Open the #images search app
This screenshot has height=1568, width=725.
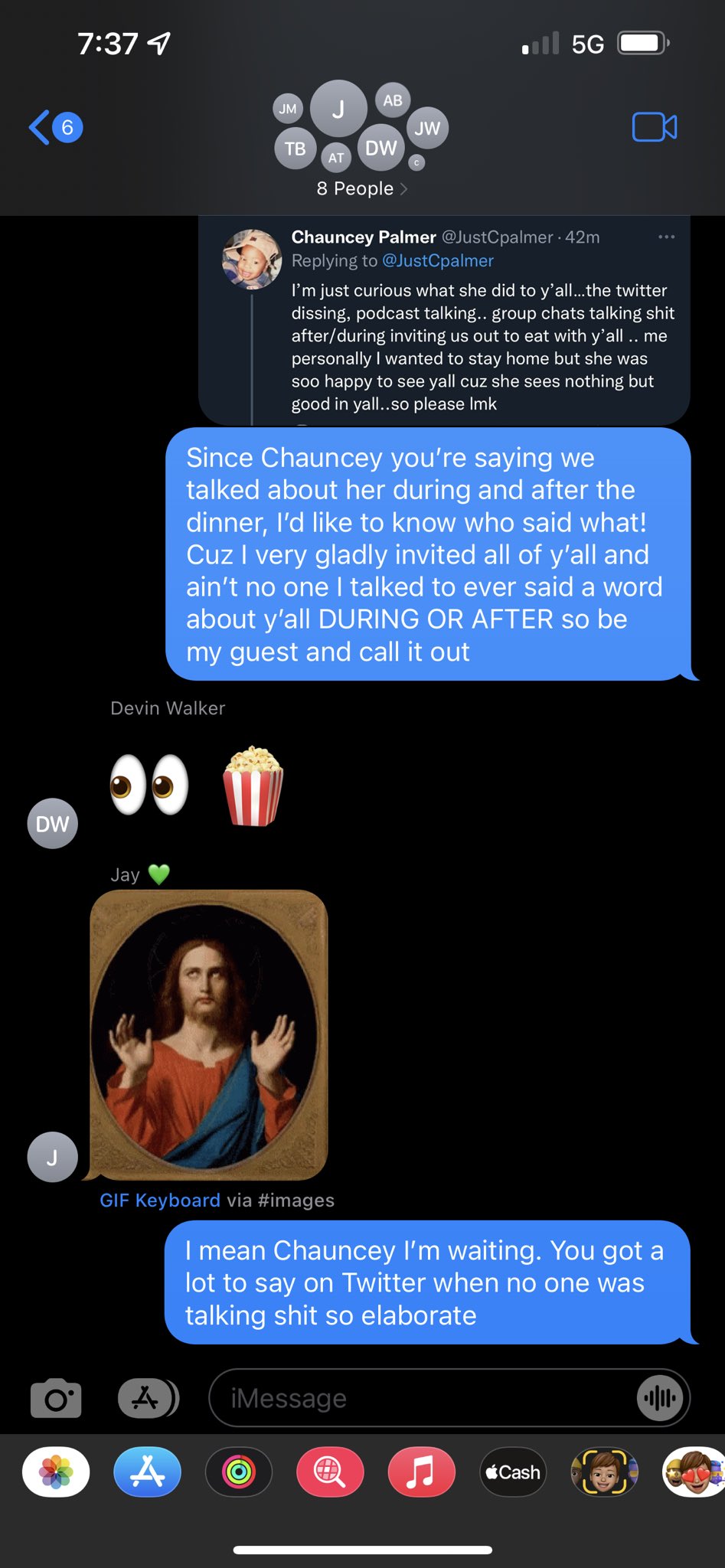point(330,1472)
